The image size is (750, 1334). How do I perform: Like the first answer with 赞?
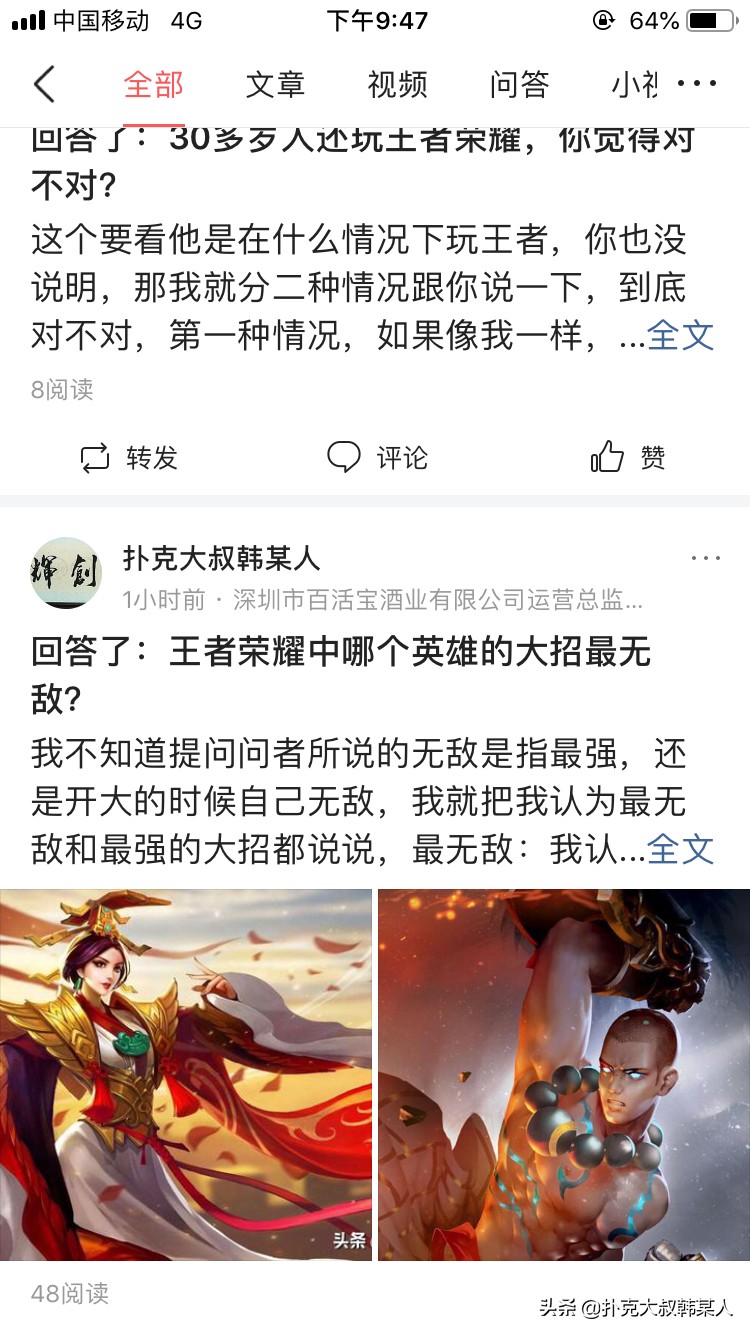(628, 458)
